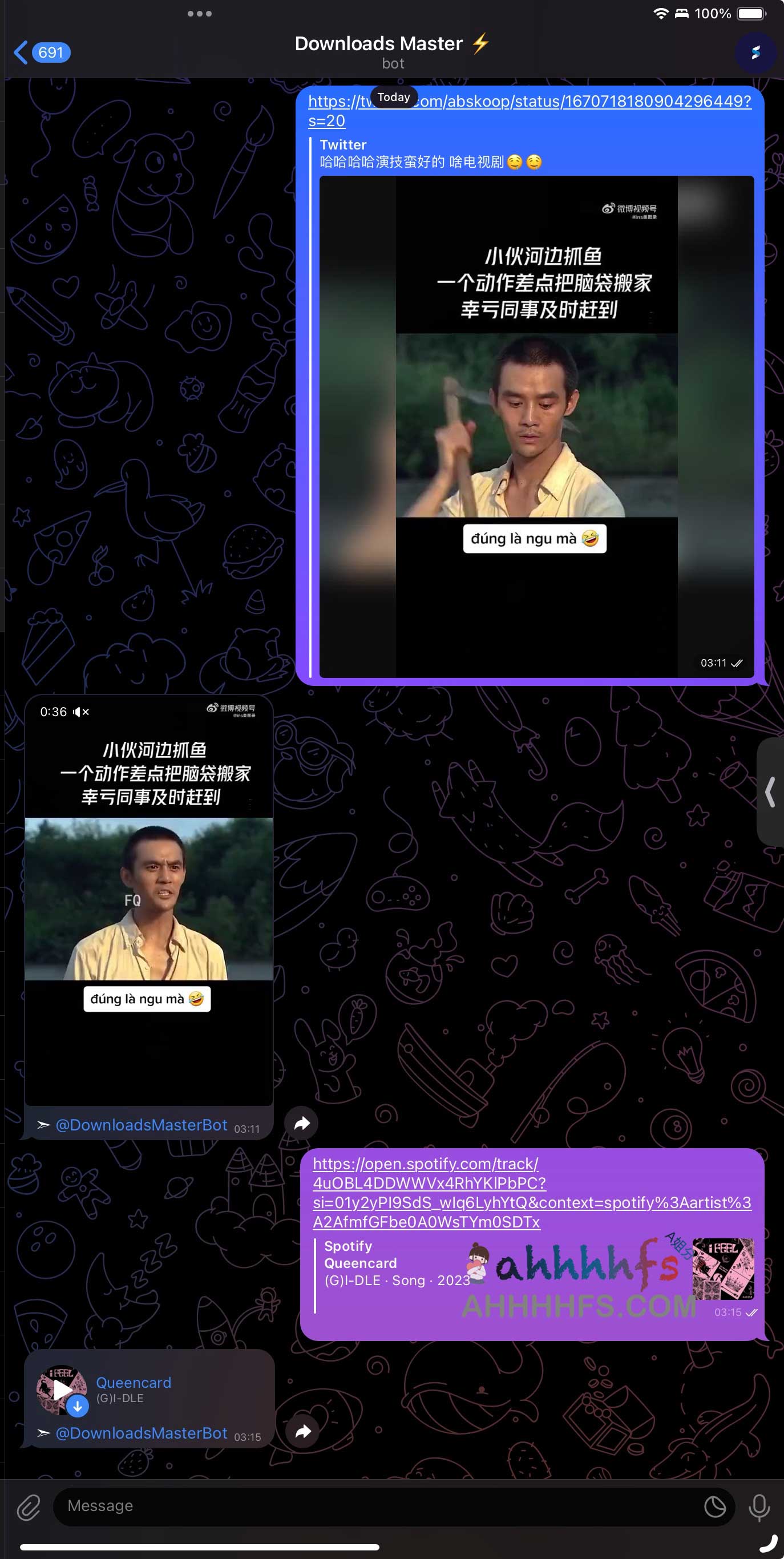Tap @DownloadsMasterBot mention under the video
The height and width of the screenshot is (1559, 784).
coord(141,1125)
